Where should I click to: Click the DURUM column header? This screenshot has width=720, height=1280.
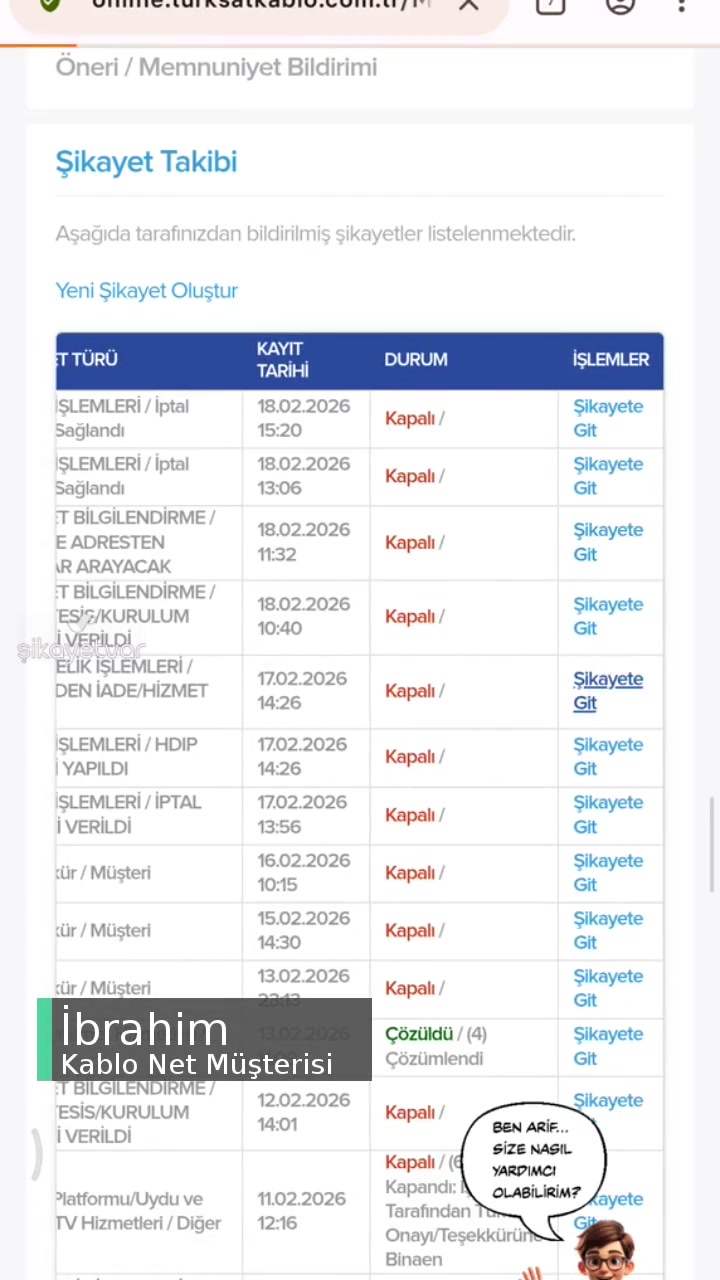click(x=415, y=360)
